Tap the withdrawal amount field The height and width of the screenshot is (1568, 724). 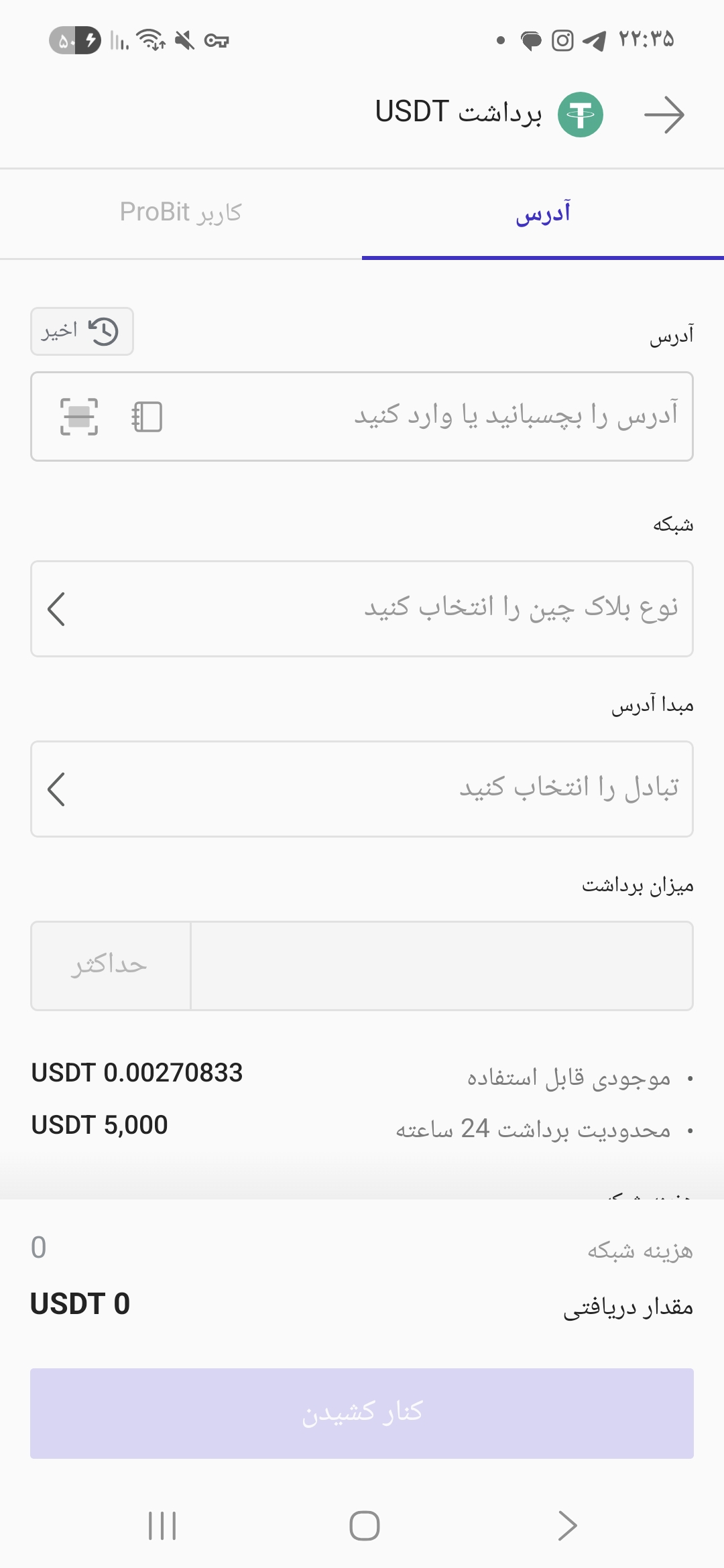click(x=441, y=966)
